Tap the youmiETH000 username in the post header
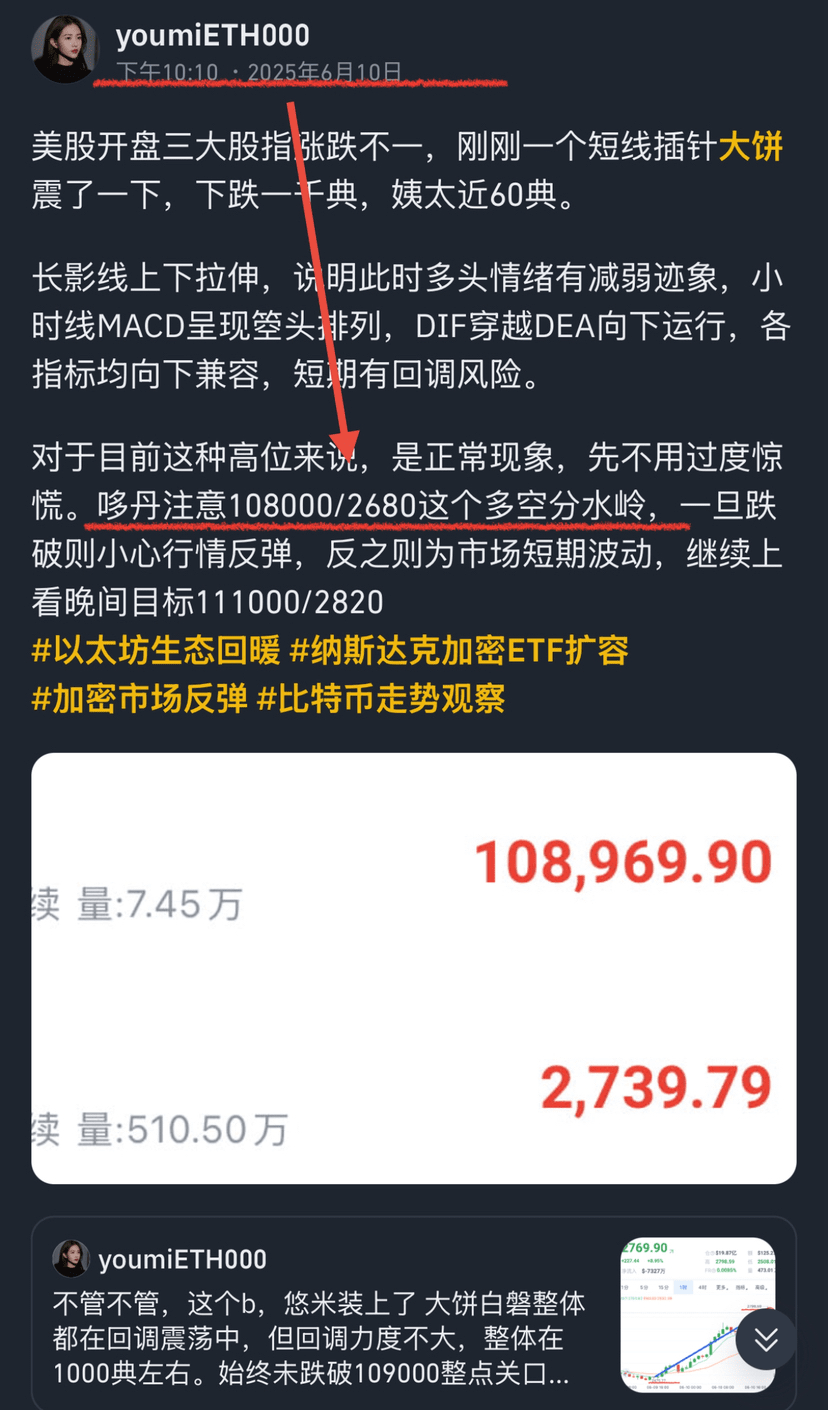828x1410 pixels. [x=212, y=36]
